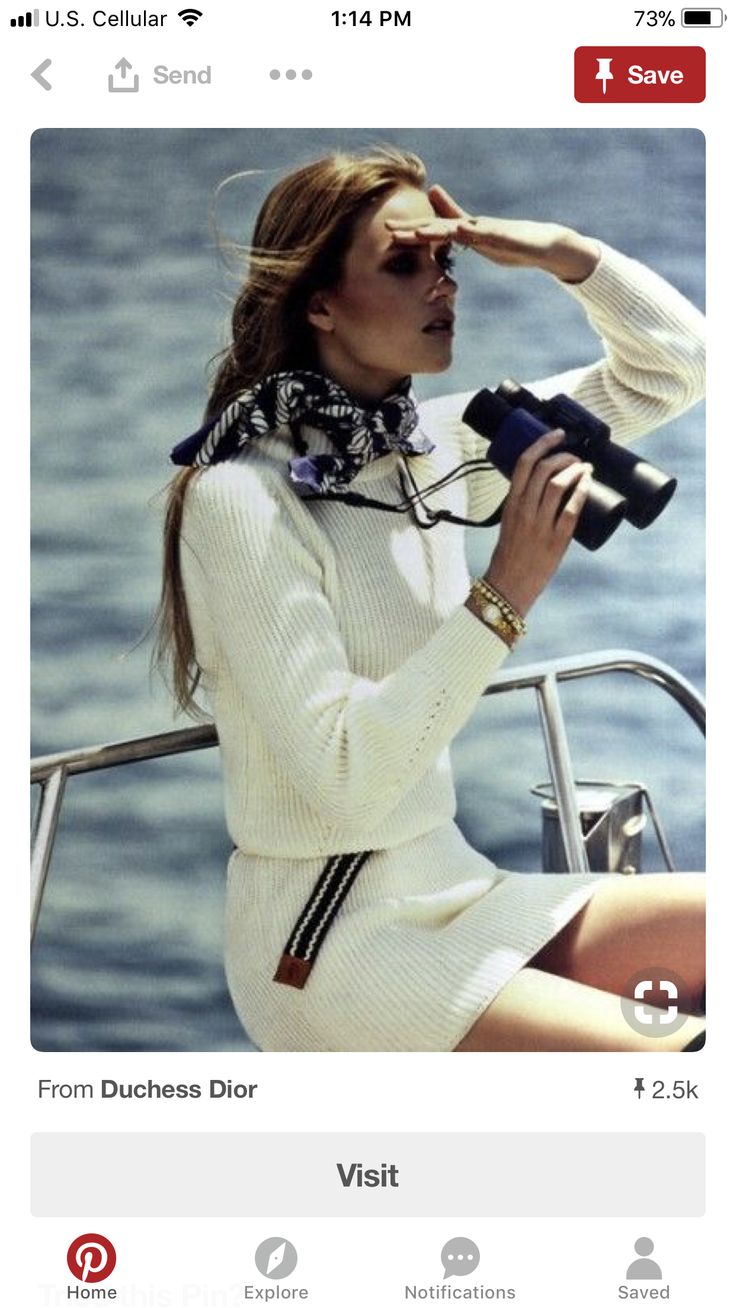This screenshot has height=1308, width=736.
Task: Go back using the left chevron
Action: coord(41,75)
